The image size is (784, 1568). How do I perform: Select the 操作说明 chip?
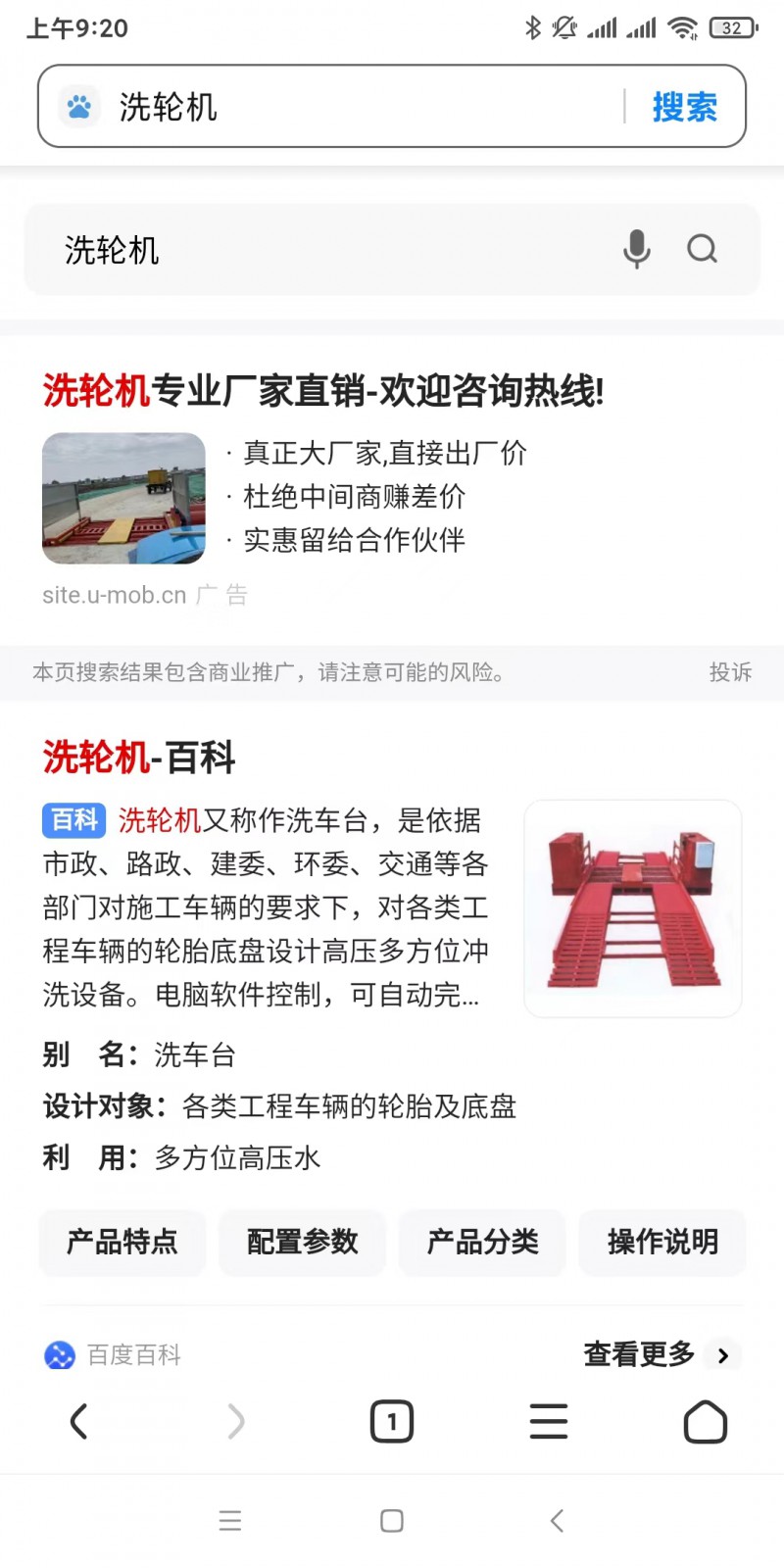click(x=662, y=1242)
